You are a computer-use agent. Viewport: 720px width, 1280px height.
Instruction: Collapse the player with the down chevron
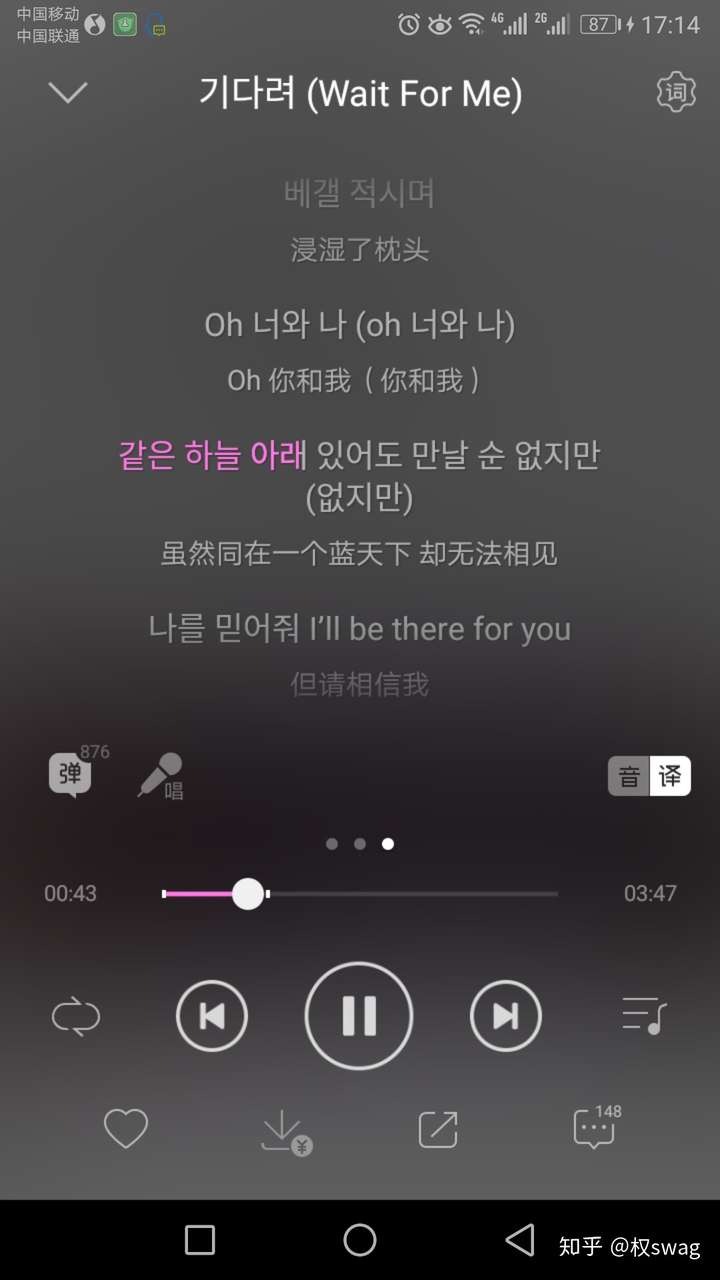[67, 92]
